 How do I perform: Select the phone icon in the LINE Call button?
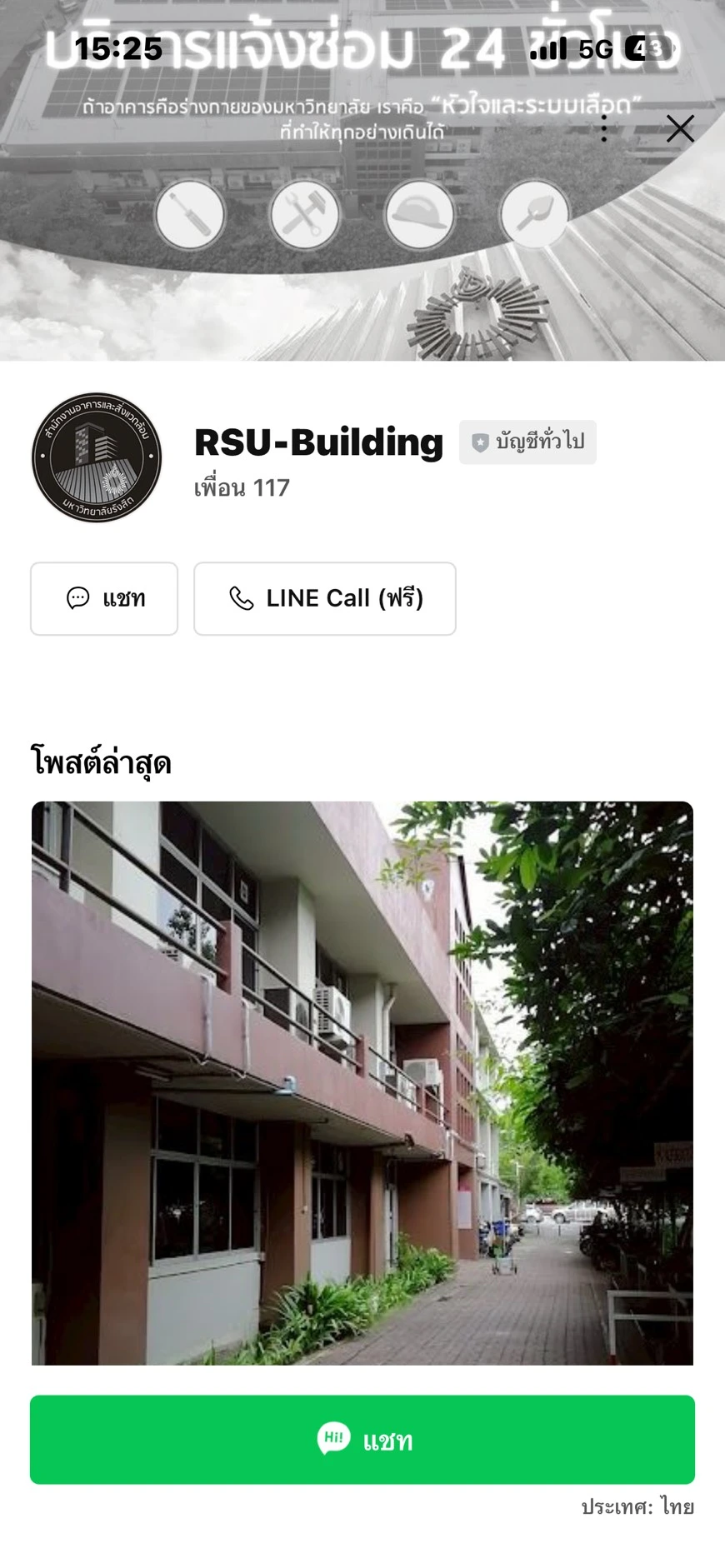coord(242,598)
